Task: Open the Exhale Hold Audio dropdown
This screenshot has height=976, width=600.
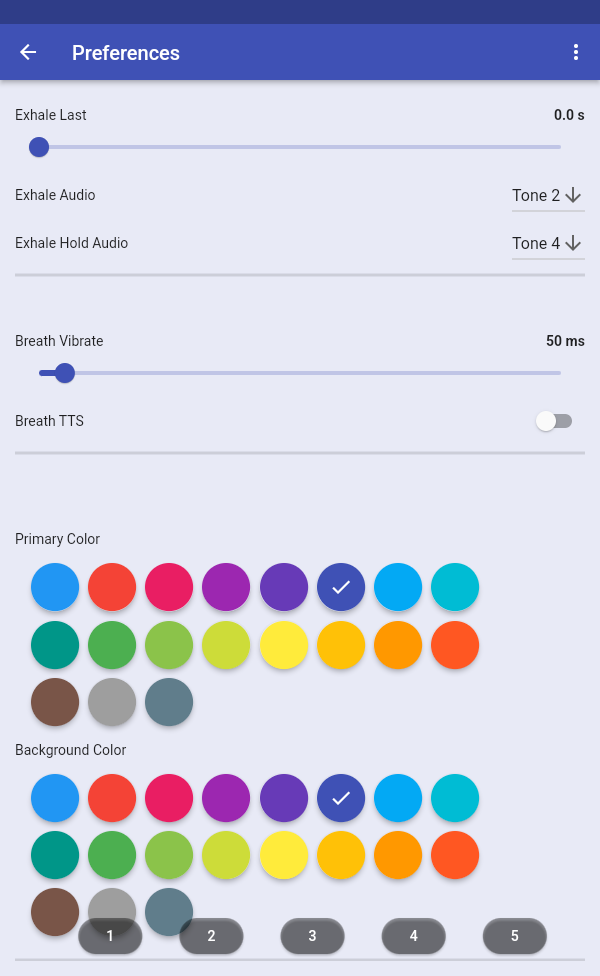Action: [x=547, y=244]
